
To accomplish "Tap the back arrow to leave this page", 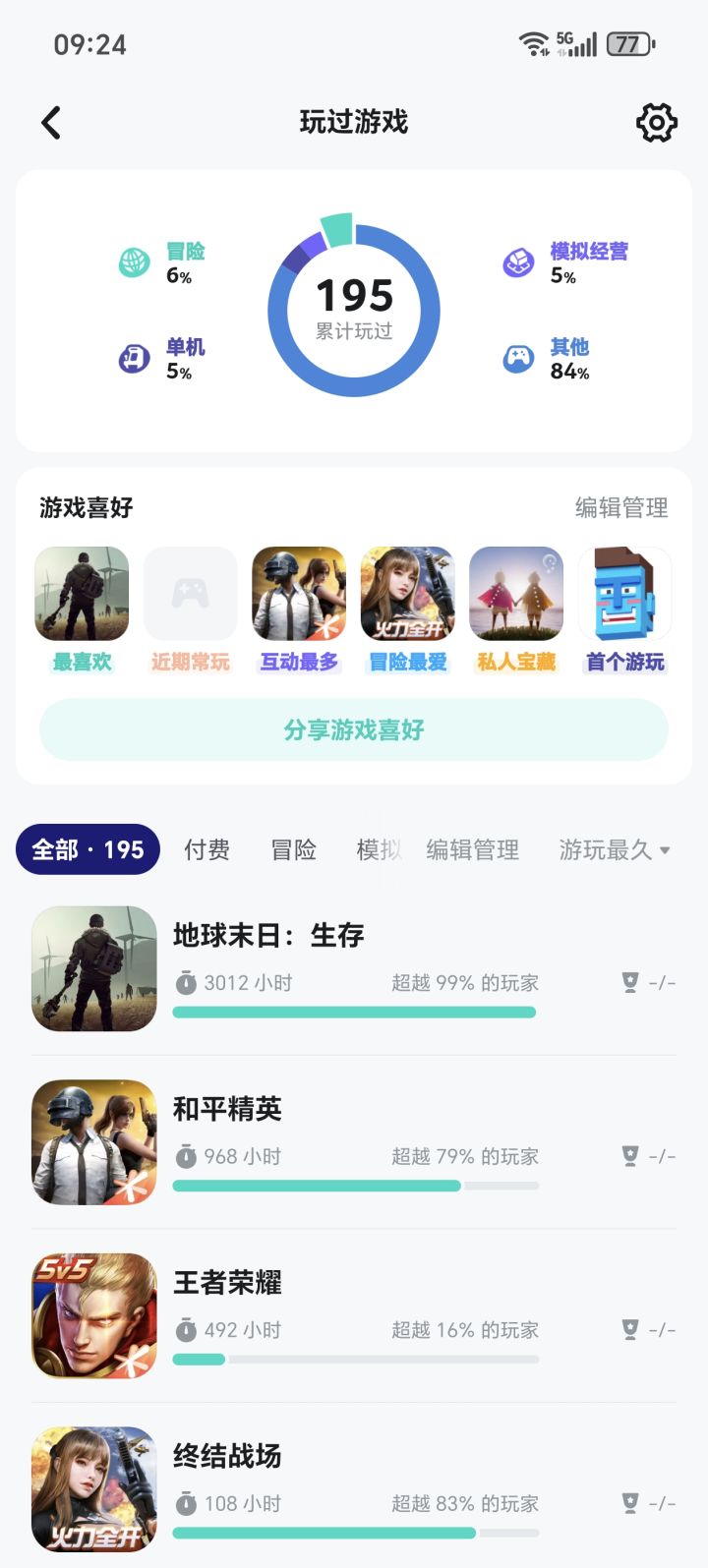I will 49,122.
